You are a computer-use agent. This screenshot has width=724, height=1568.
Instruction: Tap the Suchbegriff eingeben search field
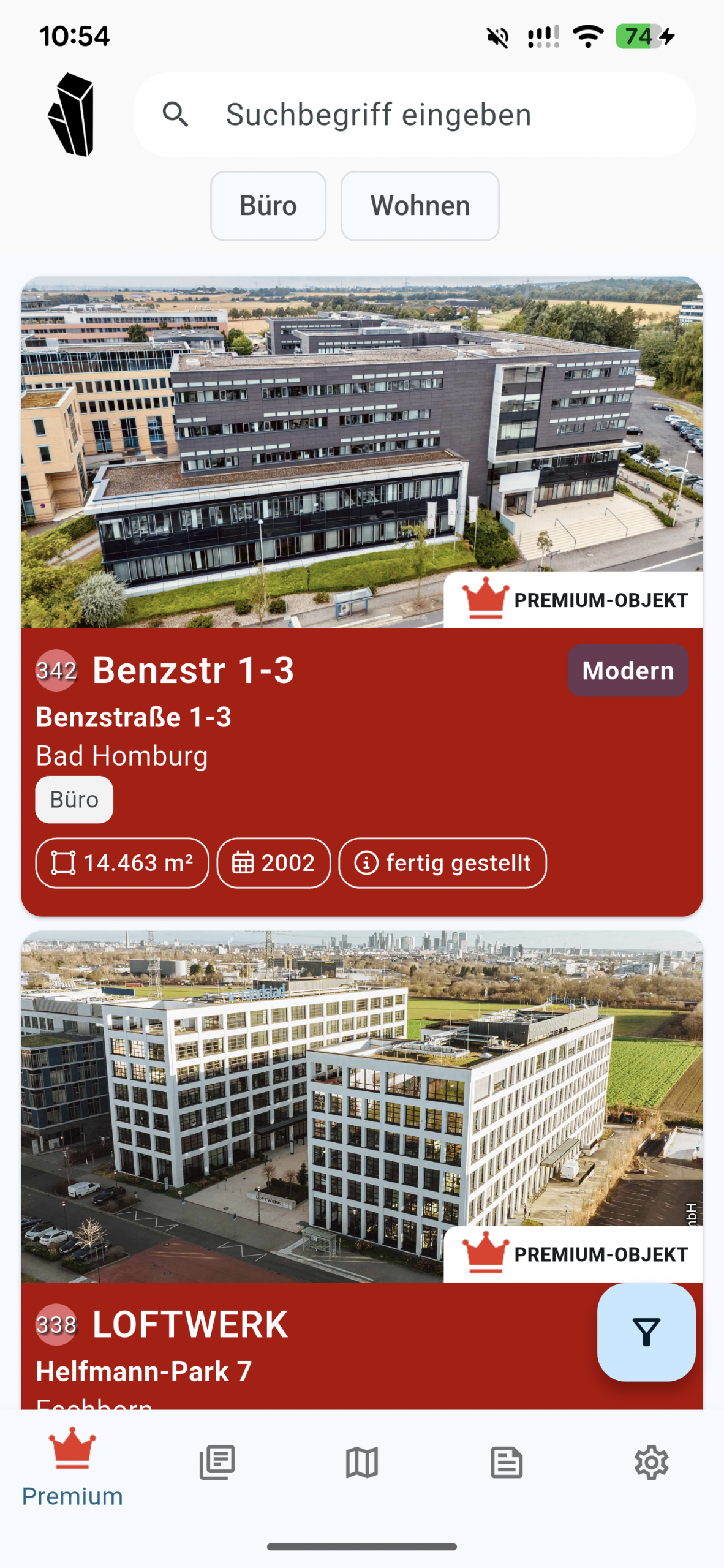coord(414,115)
